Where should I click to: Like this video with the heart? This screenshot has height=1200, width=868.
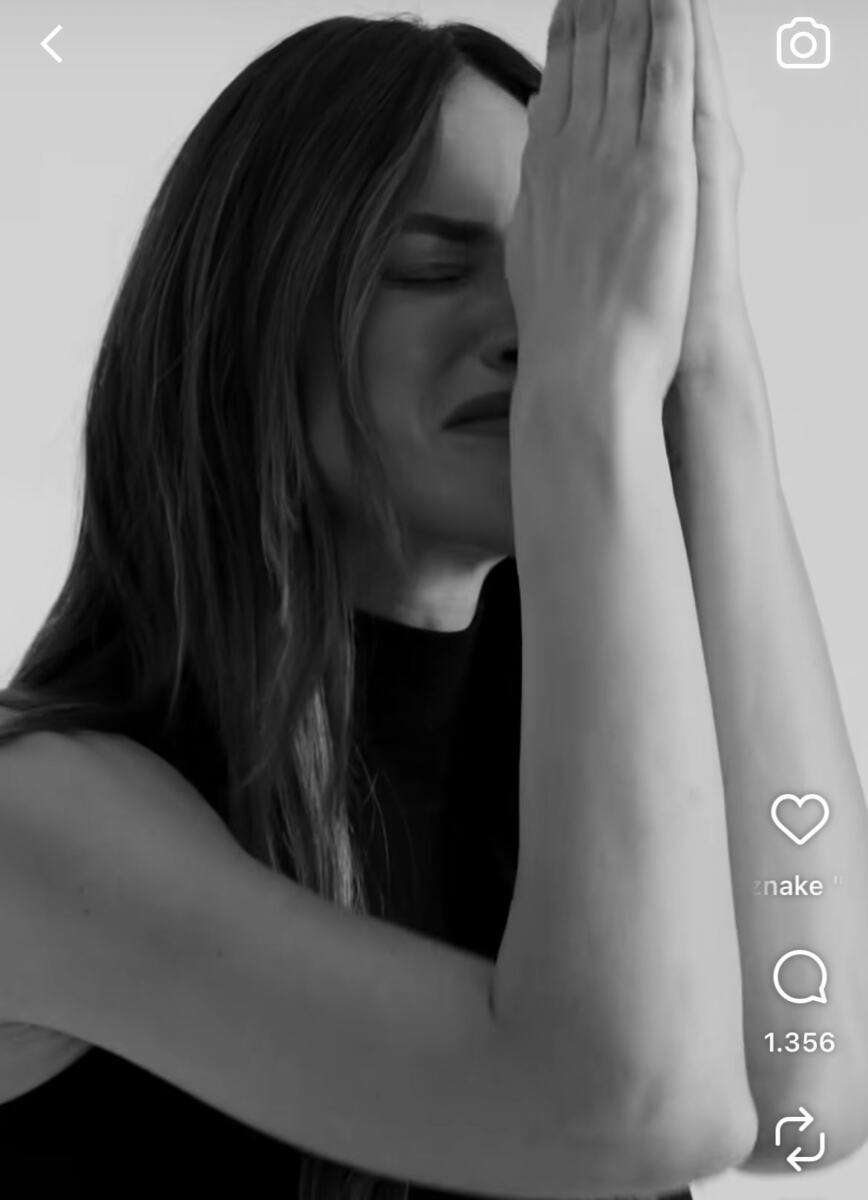(x=800, y=819)
